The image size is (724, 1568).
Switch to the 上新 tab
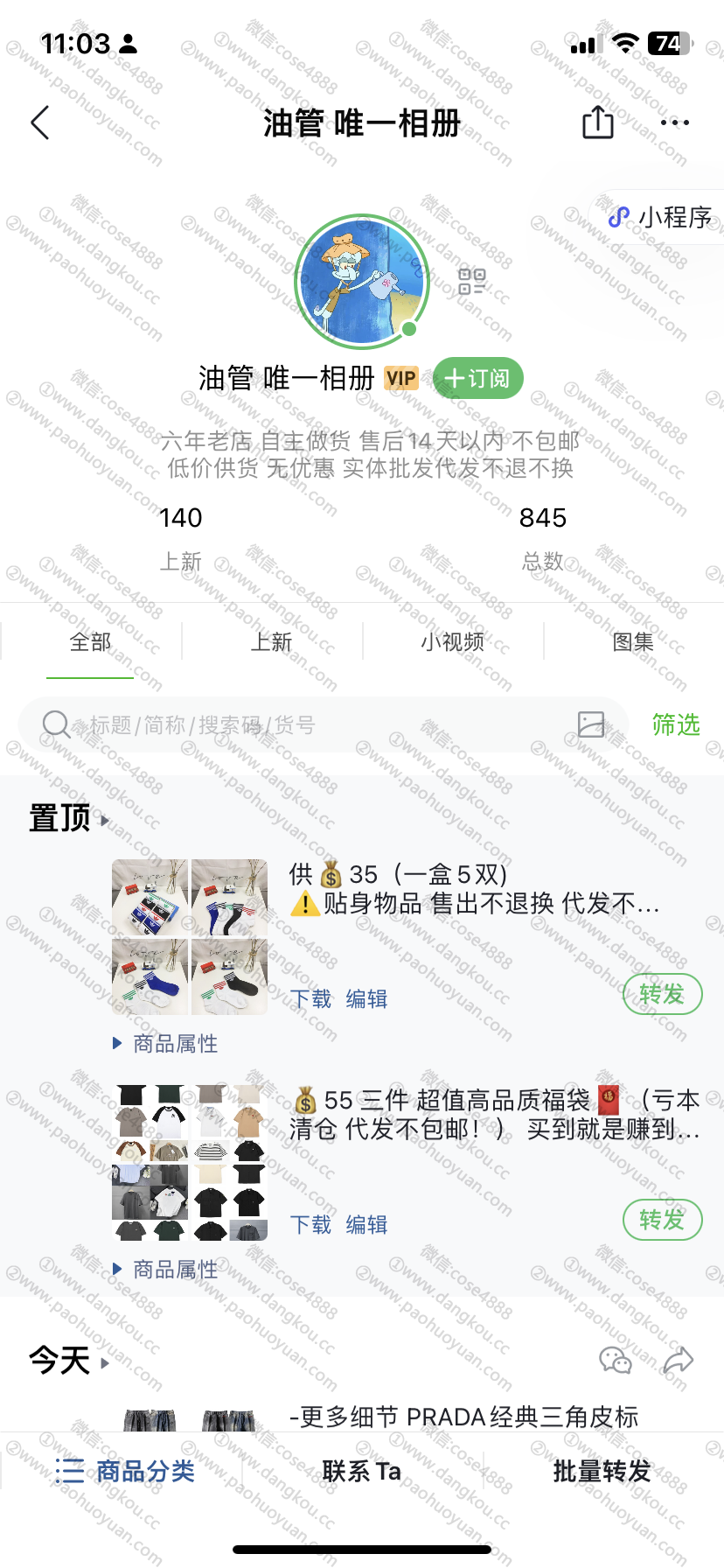tap(271, 642)
